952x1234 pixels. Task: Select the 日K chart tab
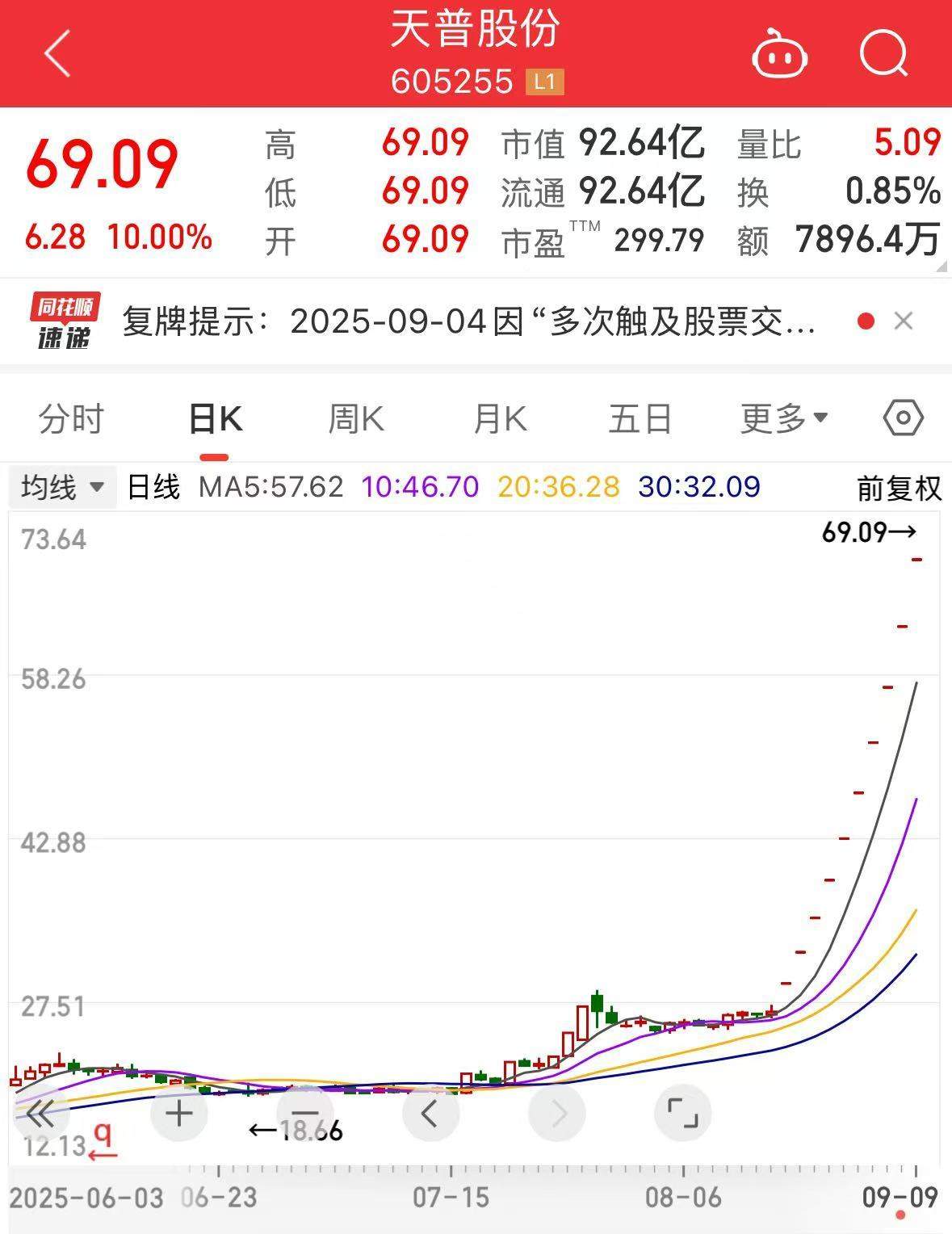(215, 419)
